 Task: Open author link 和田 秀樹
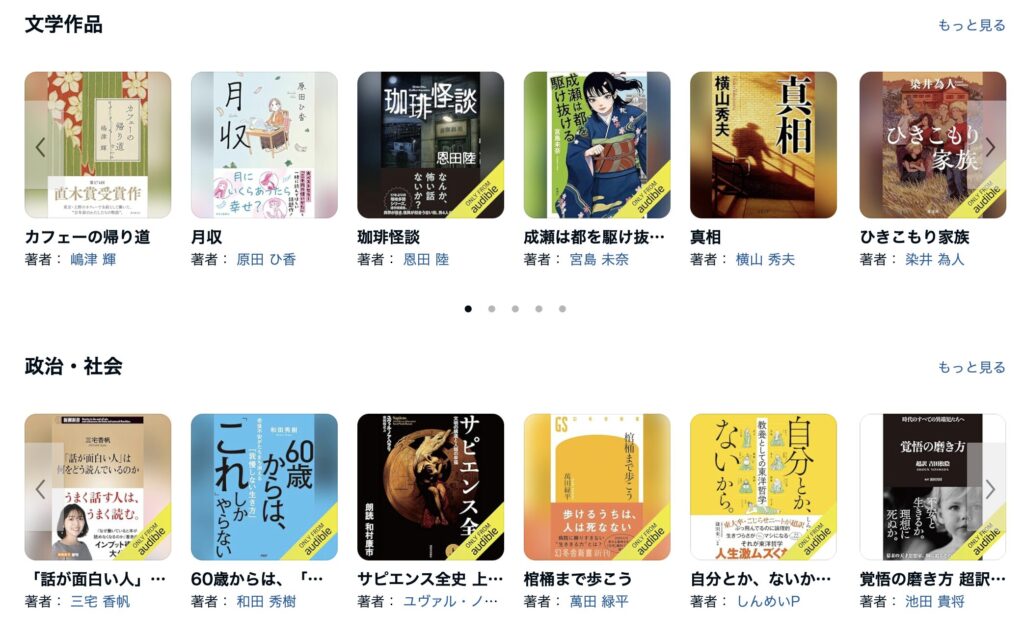pos(266,601)
